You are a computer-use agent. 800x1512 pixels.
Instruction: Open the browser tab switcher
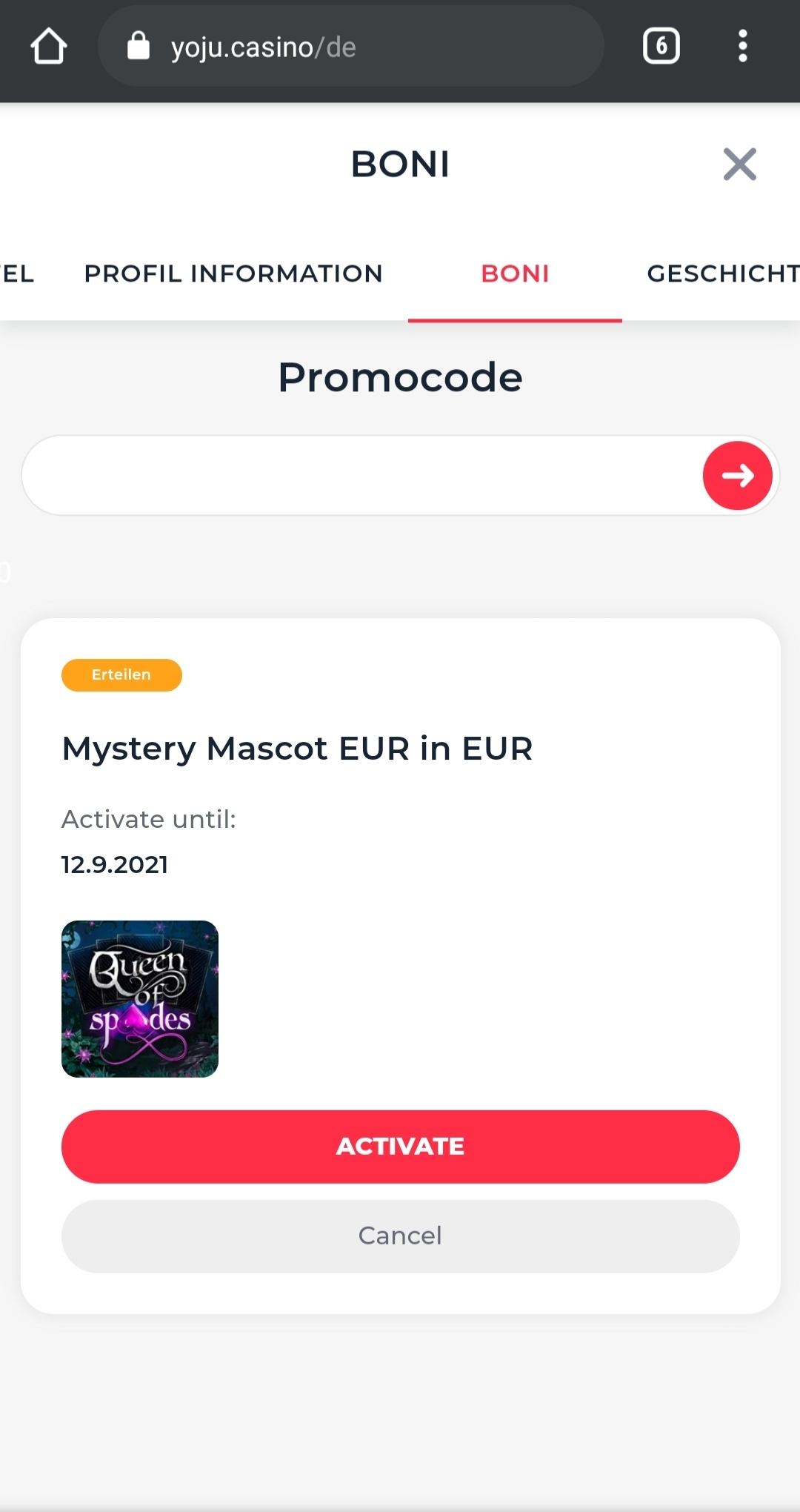coord(661,47)
